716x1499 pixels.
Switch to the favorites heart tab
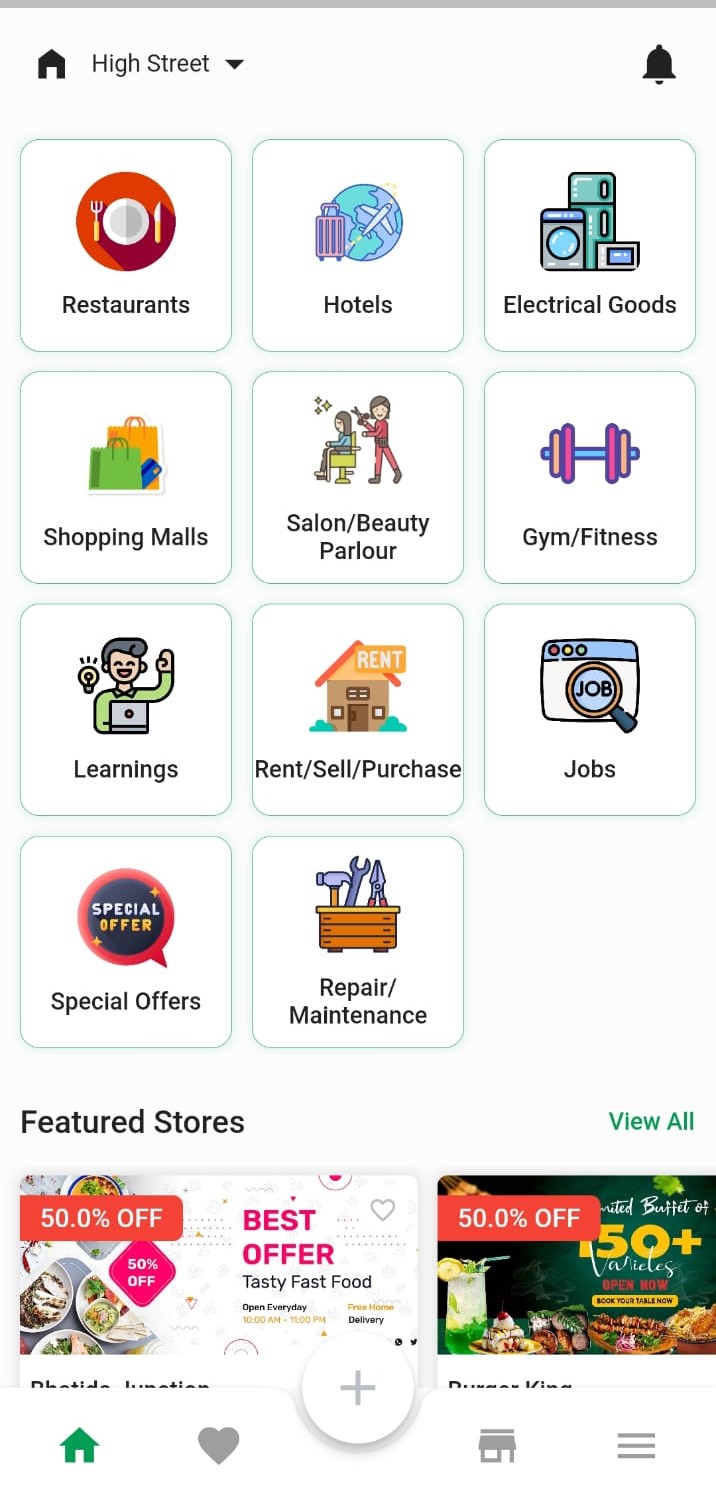[219, 1446]
